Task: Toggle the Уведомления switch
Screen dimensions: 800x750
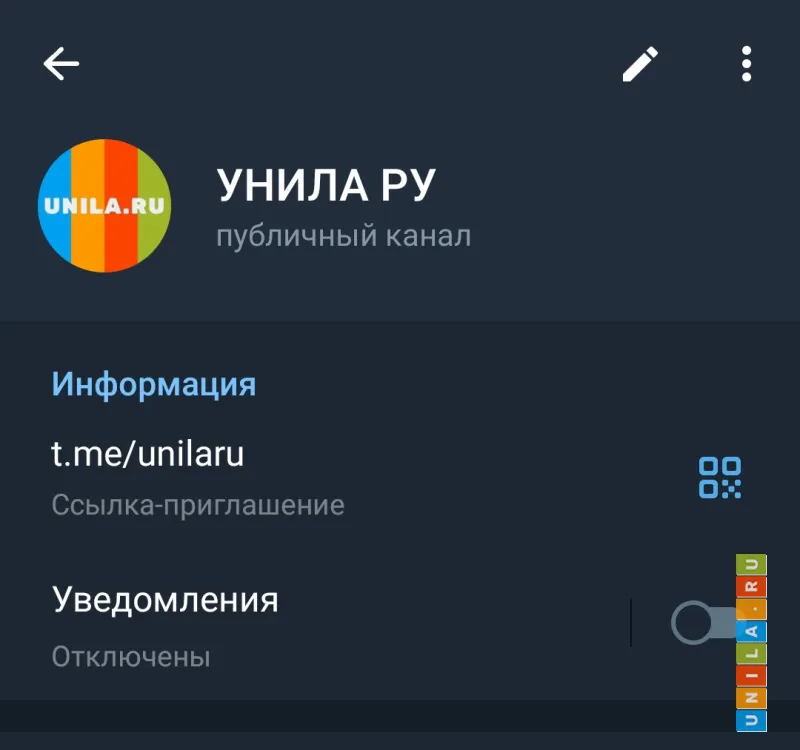Action: pyautogui.click(x=704, y=624)
